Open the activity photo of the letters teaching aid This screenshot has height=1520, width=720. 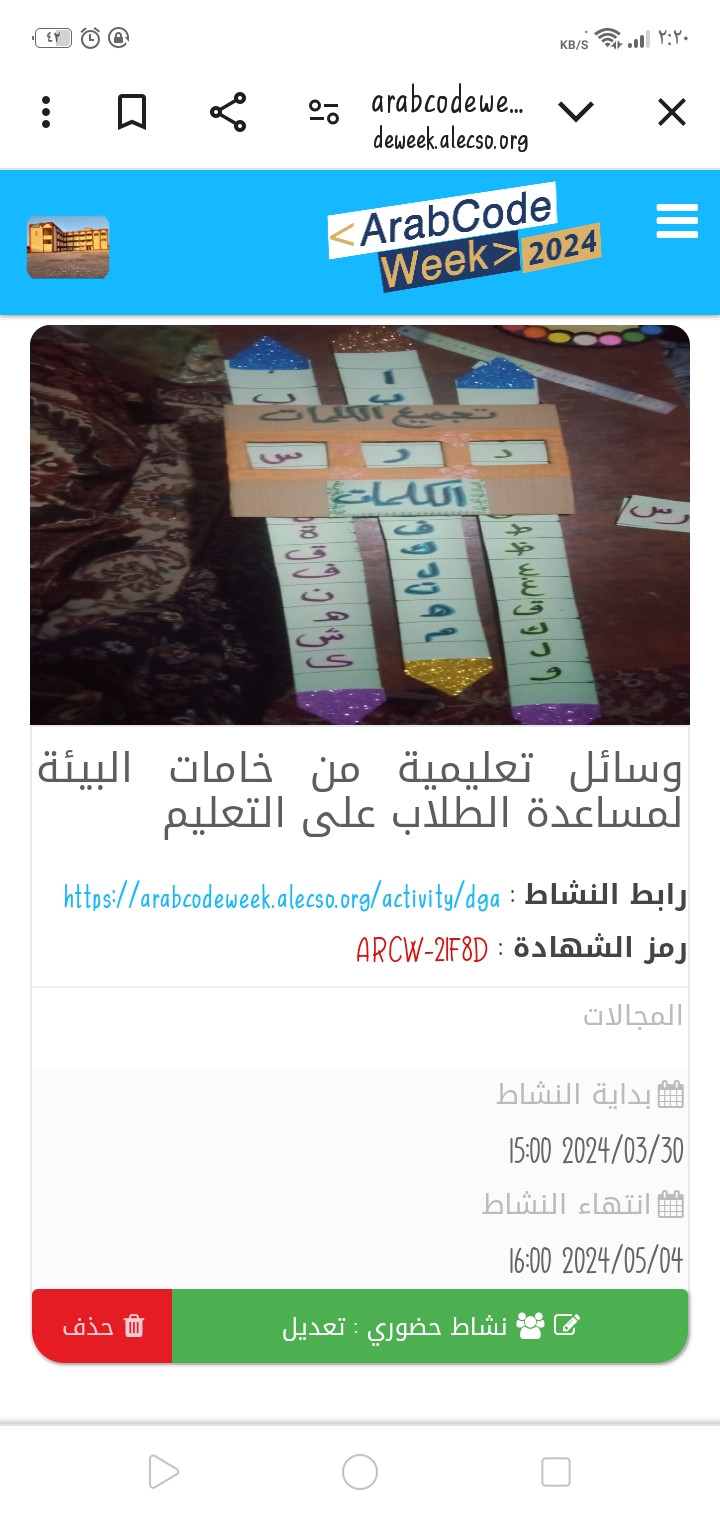point(360,525)
